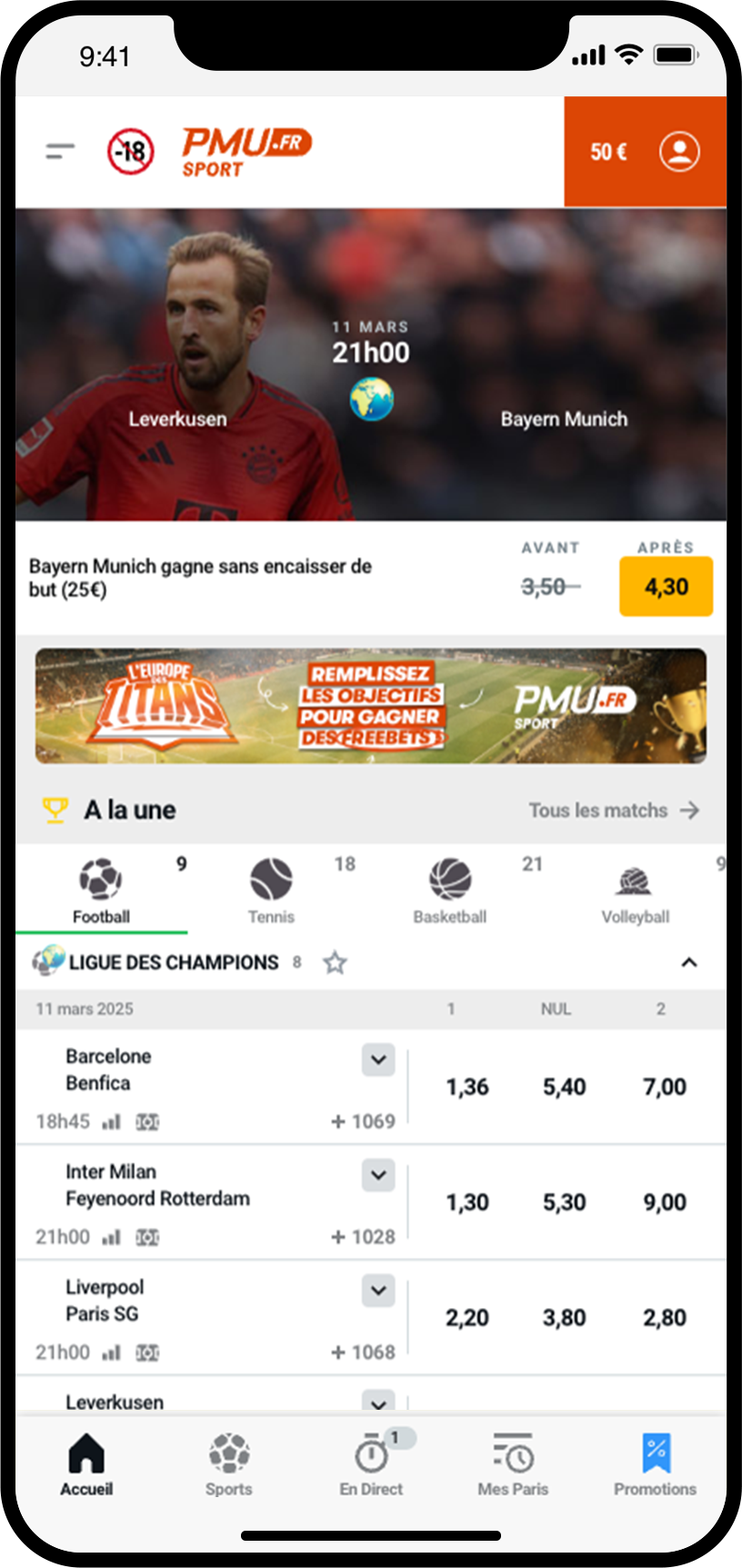This screenshot has height=1568, width=742.
Task: Open the L'Europe des Titans promo banner
Action: 371,705
